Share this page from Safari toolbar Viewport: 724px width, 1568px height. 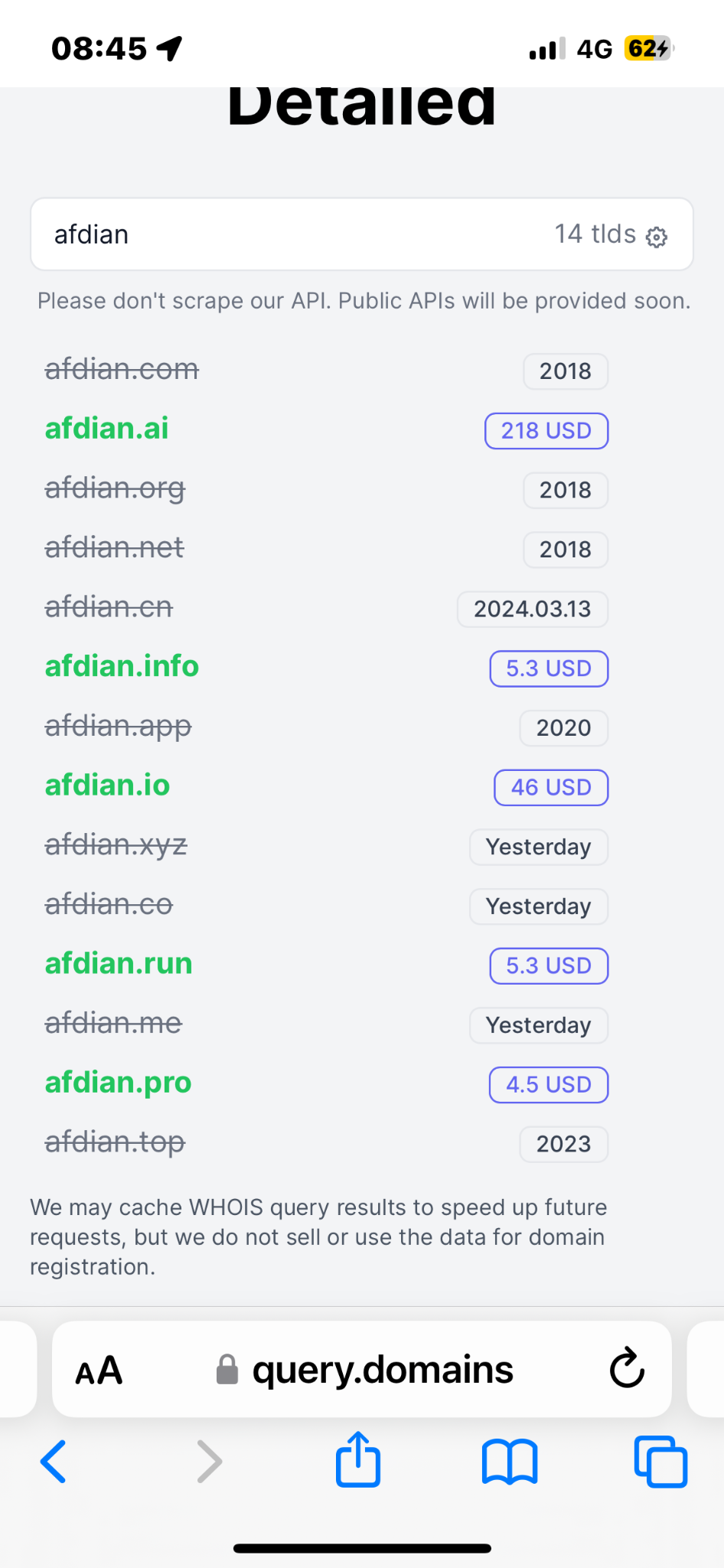tap(357, 1460)
